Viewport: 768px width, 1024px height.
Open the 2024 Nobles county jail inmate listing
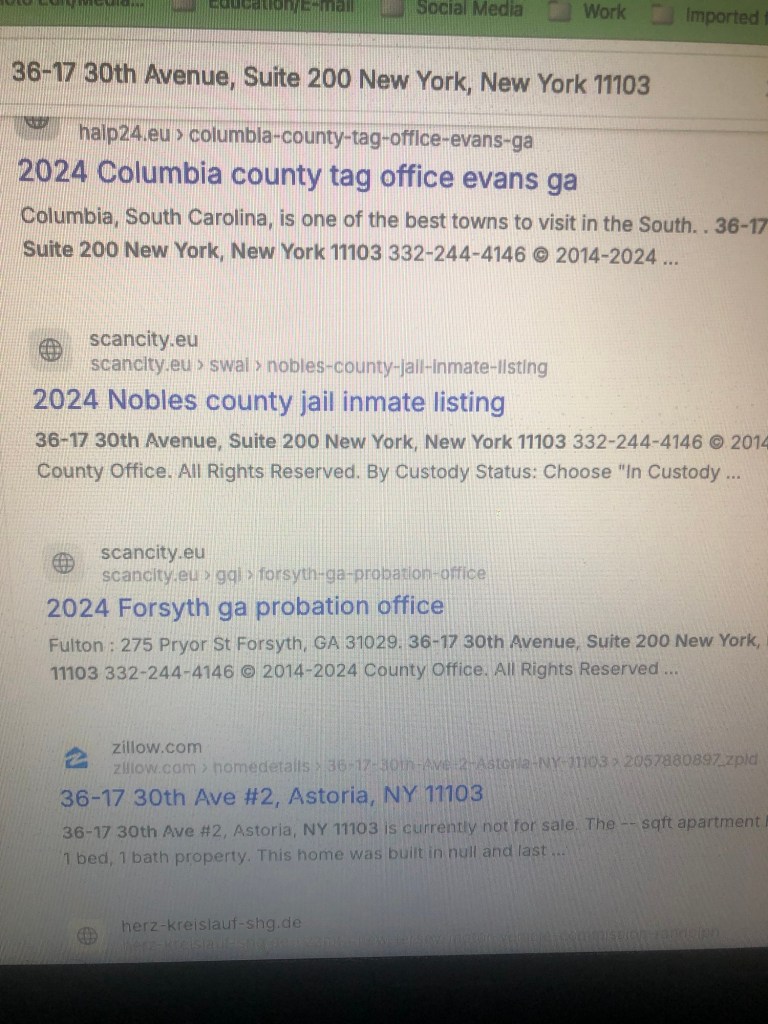coord(268,402)
